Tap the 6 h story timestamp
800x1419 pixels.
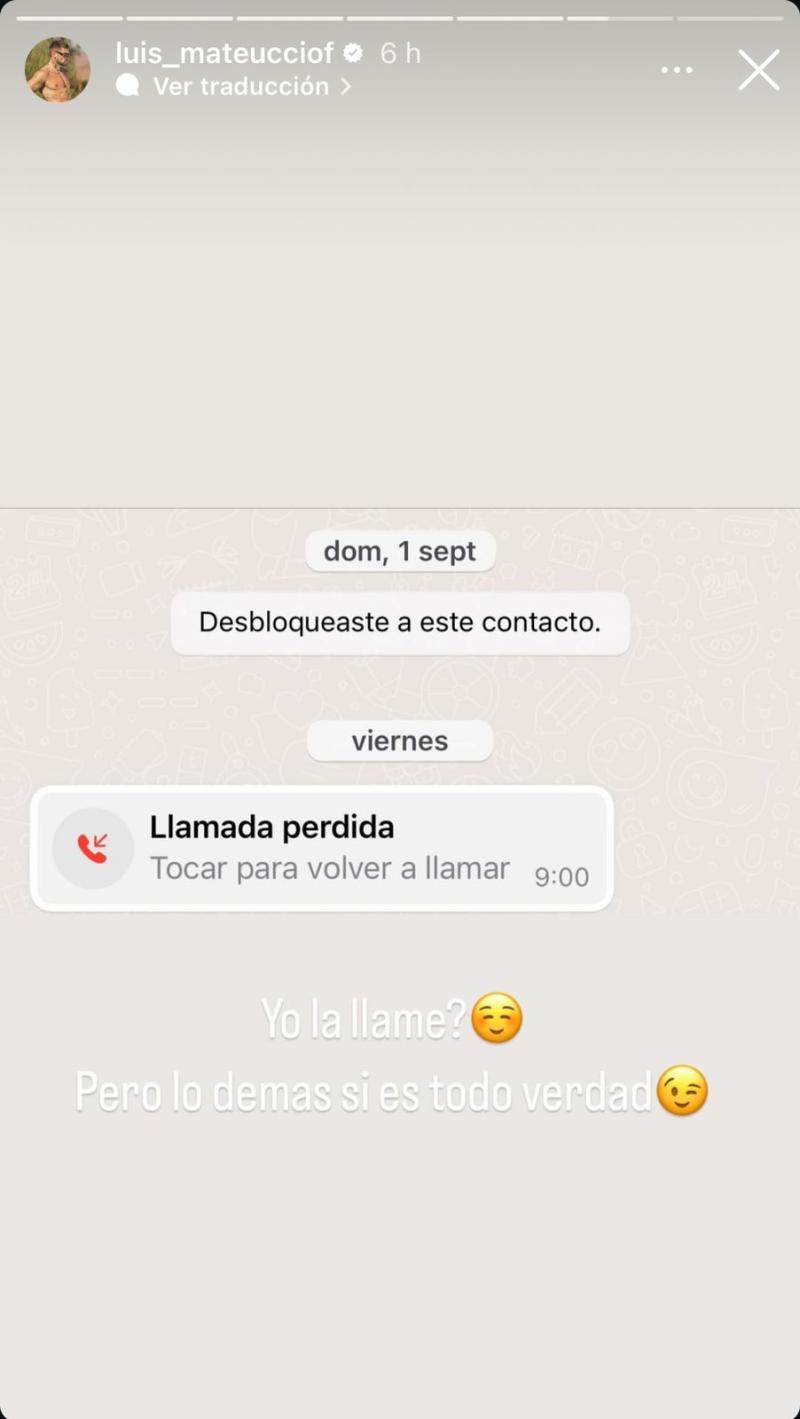[x=399, y=54]
